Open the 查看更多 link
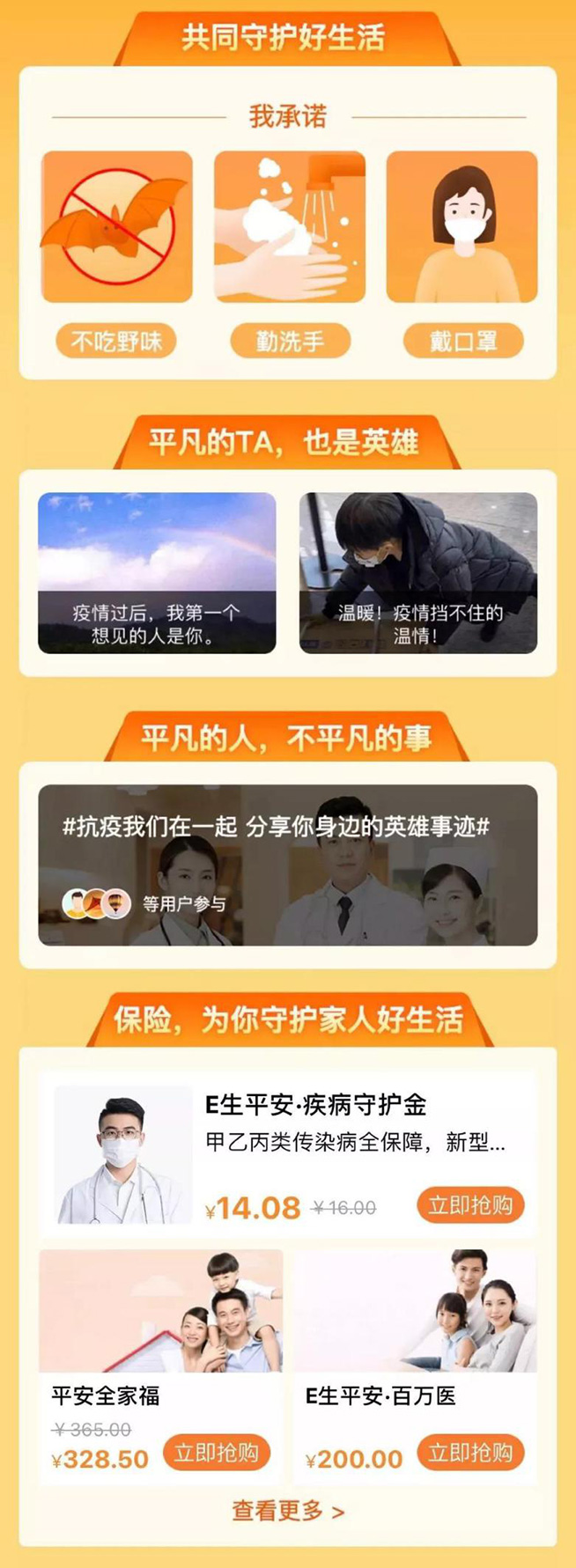The image size is (576, 1568). tap(287, 1511)
